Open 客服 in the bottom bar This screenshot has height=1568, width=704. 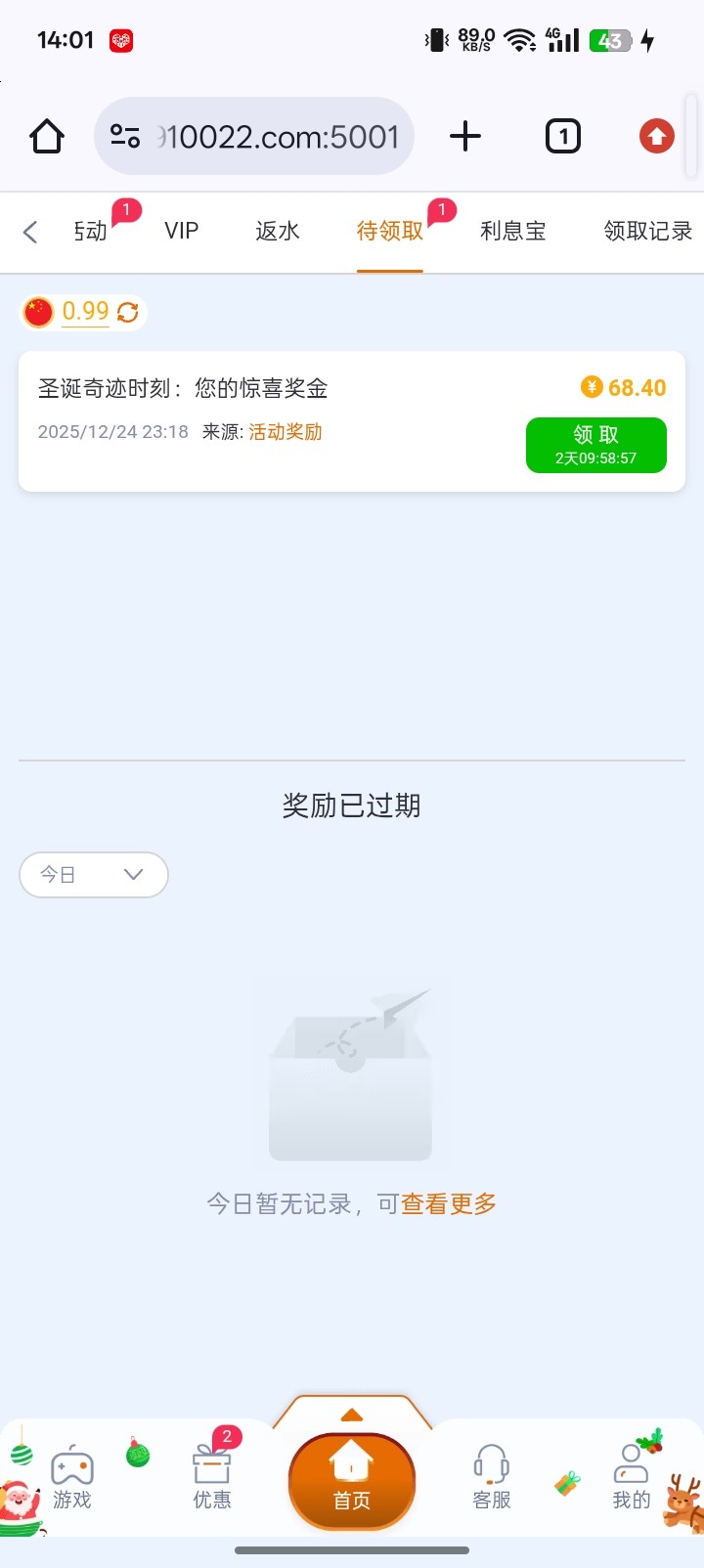coord(492,1479)
